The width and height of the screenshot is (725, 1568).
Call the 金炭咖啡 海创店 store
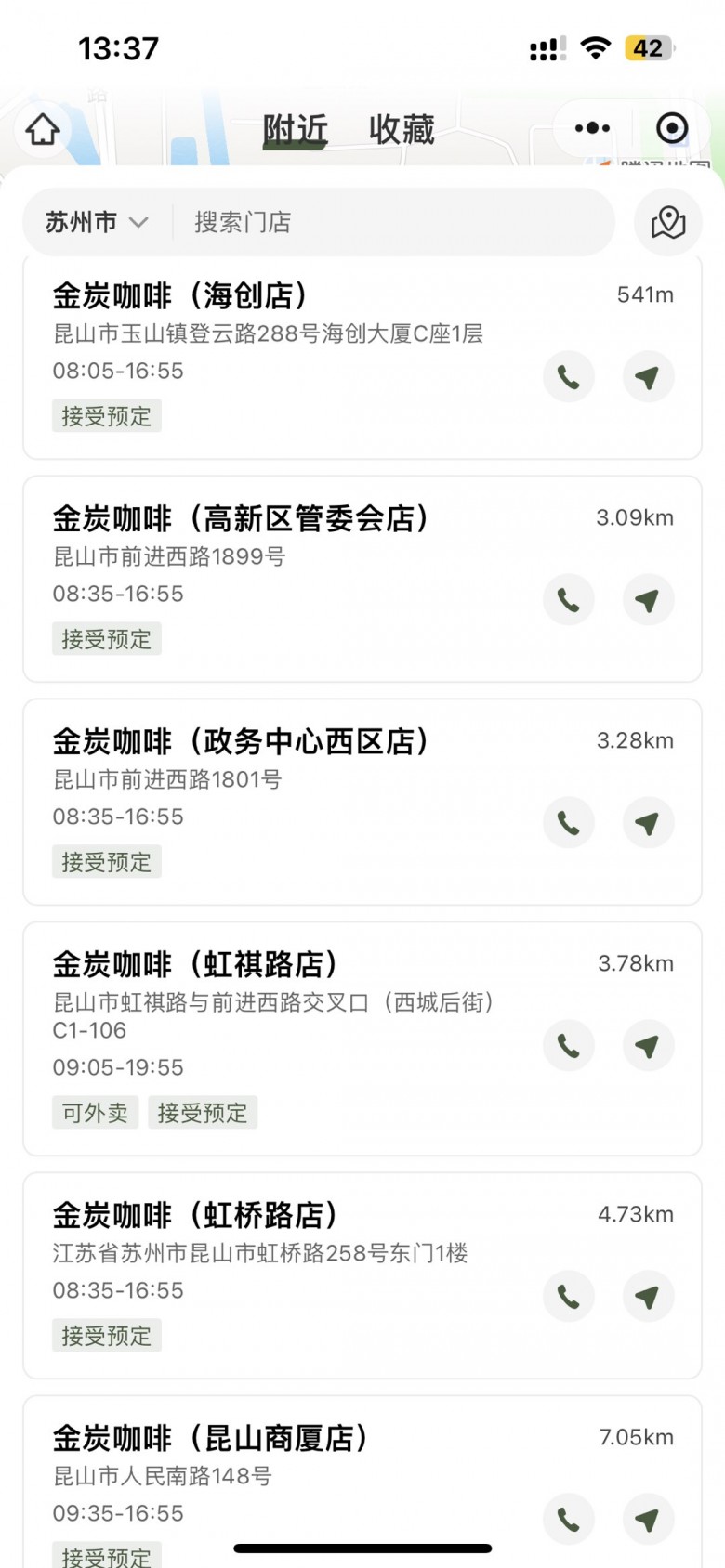tap(568, 377)
